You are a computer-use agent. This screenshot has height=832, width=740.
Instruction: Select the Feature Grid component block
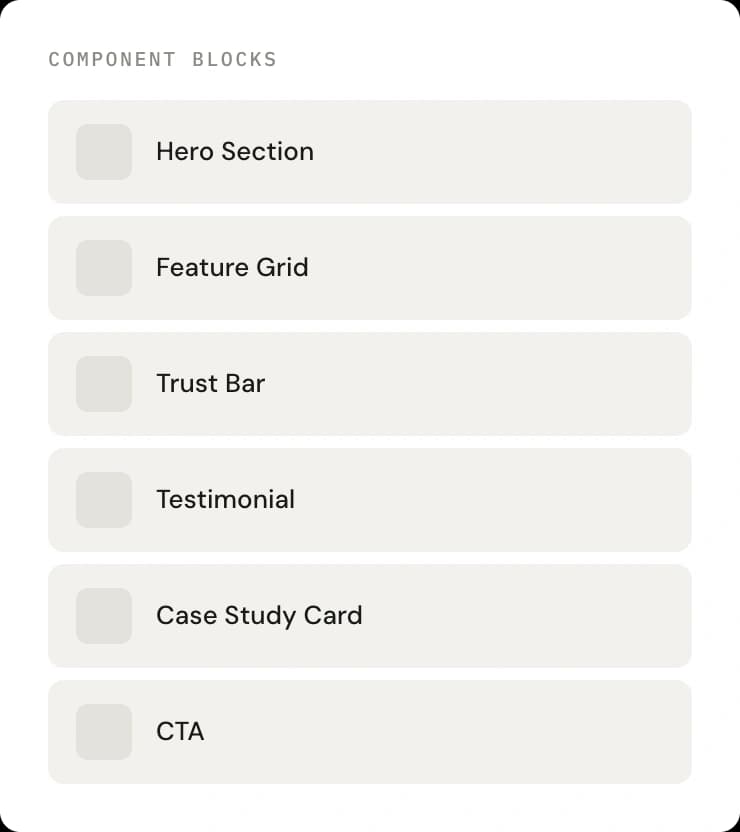[x=370, y=268]
